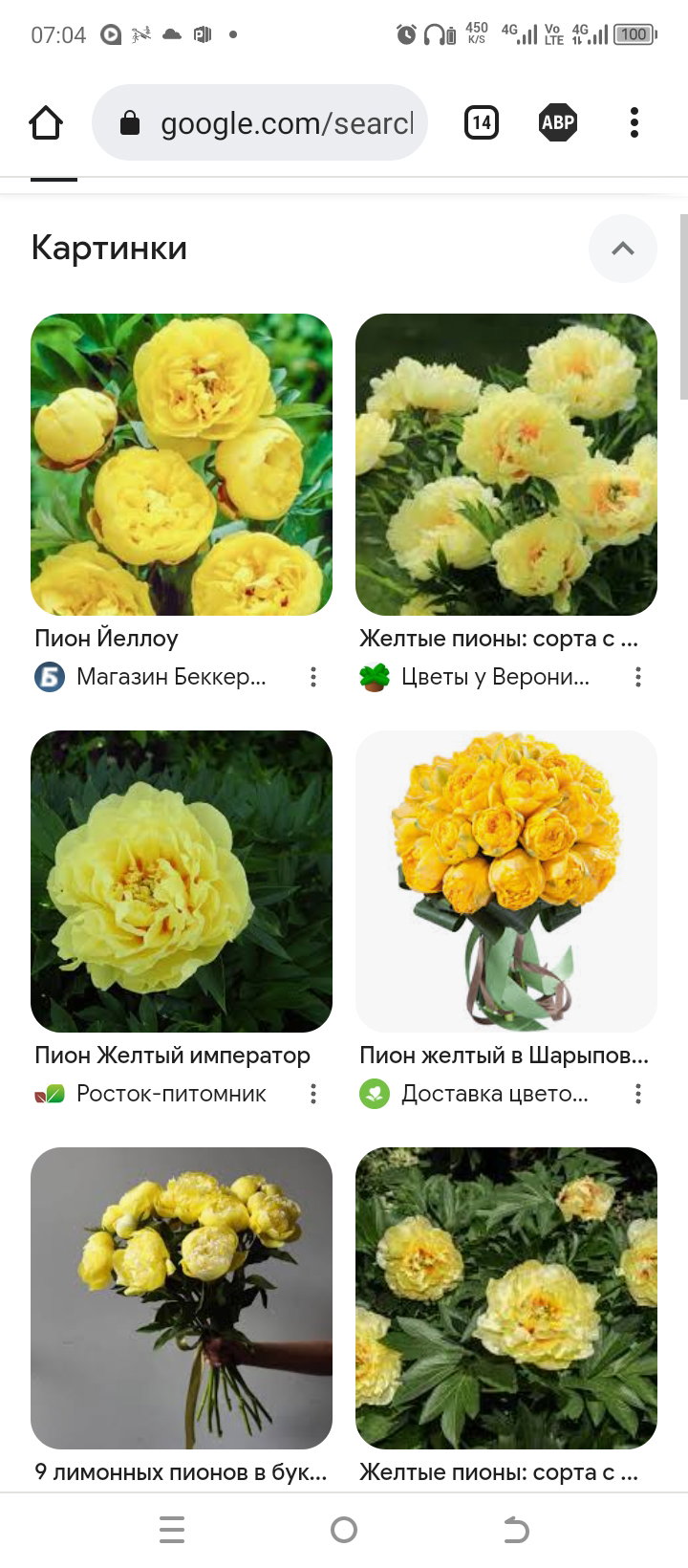Open the Пион Йеллоу image

(182, 465)
